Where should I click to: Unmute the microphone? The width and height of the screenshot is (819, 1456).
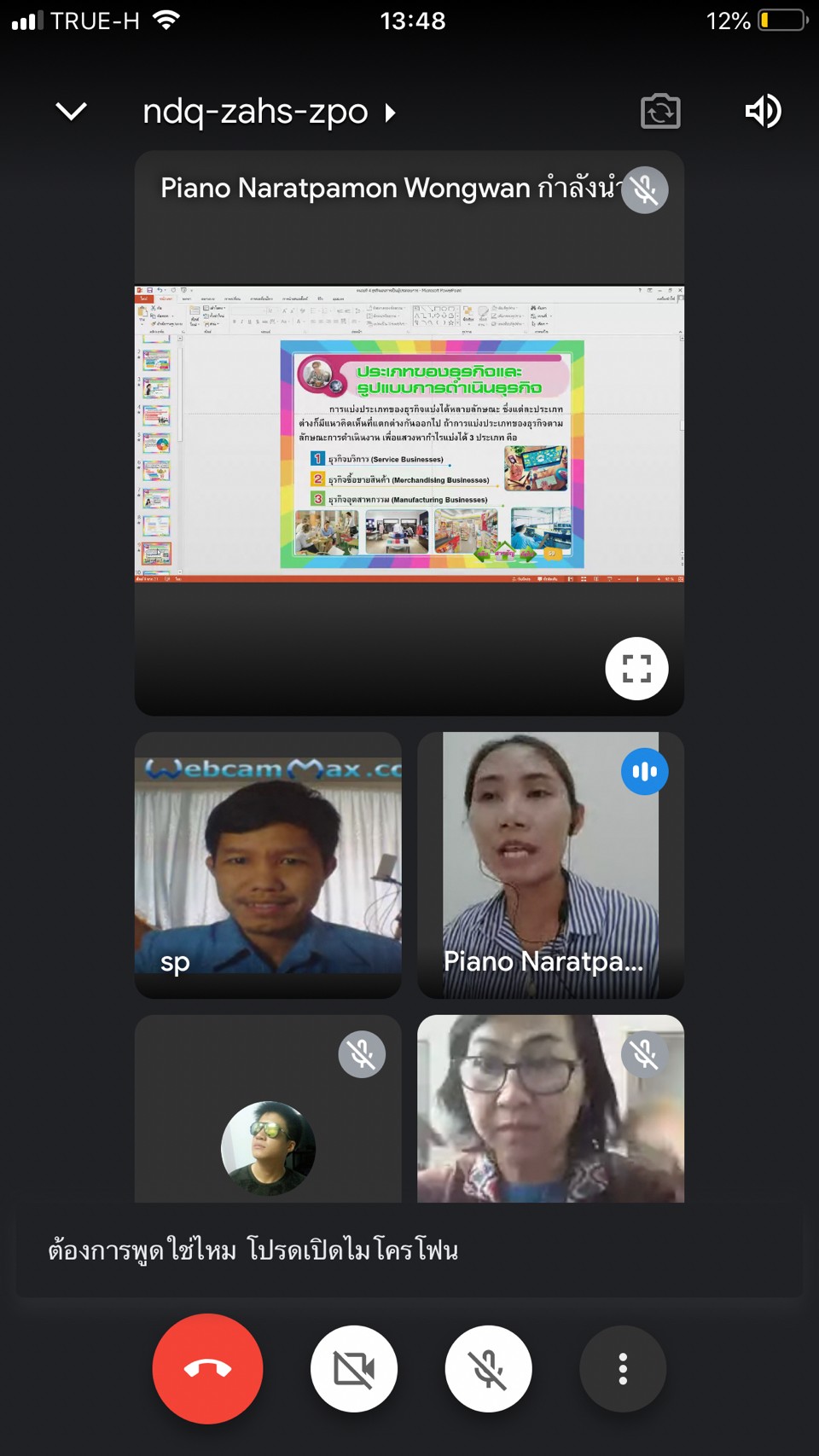point(488,1369)
